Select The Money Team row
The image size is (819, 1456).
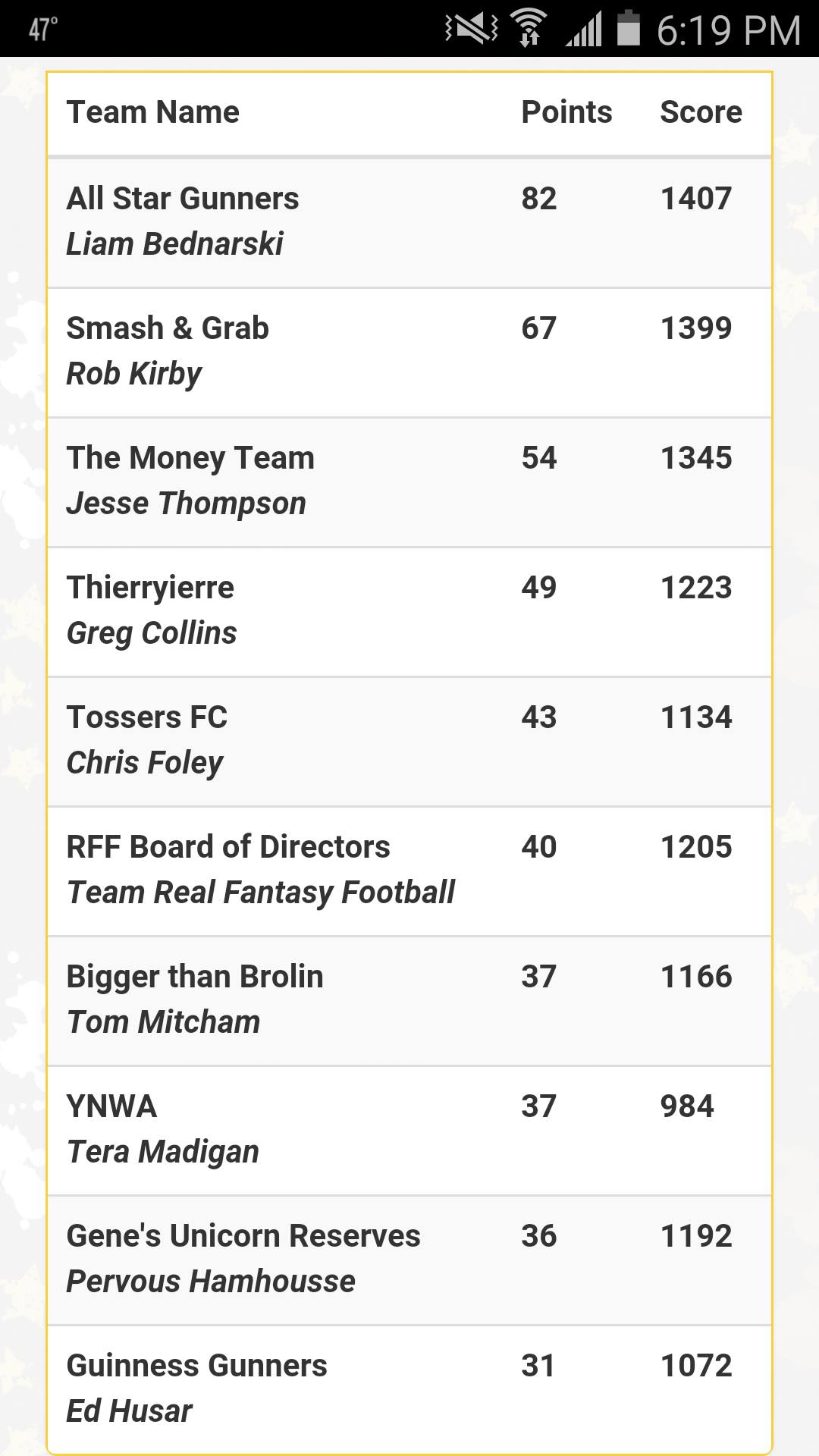409,482
